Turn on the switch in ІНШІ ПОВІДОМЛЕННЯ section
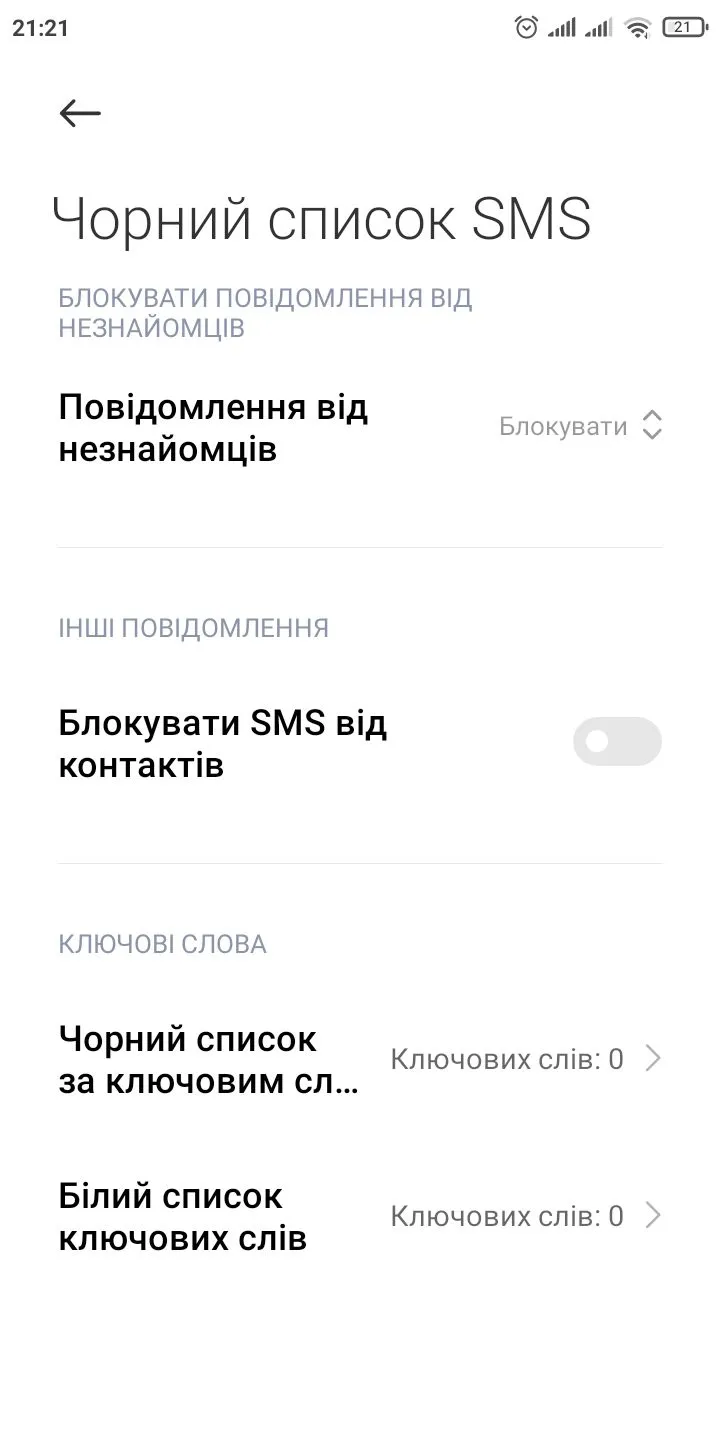The width and height of the screenshot is (720, 1440). tap(617, 741)
